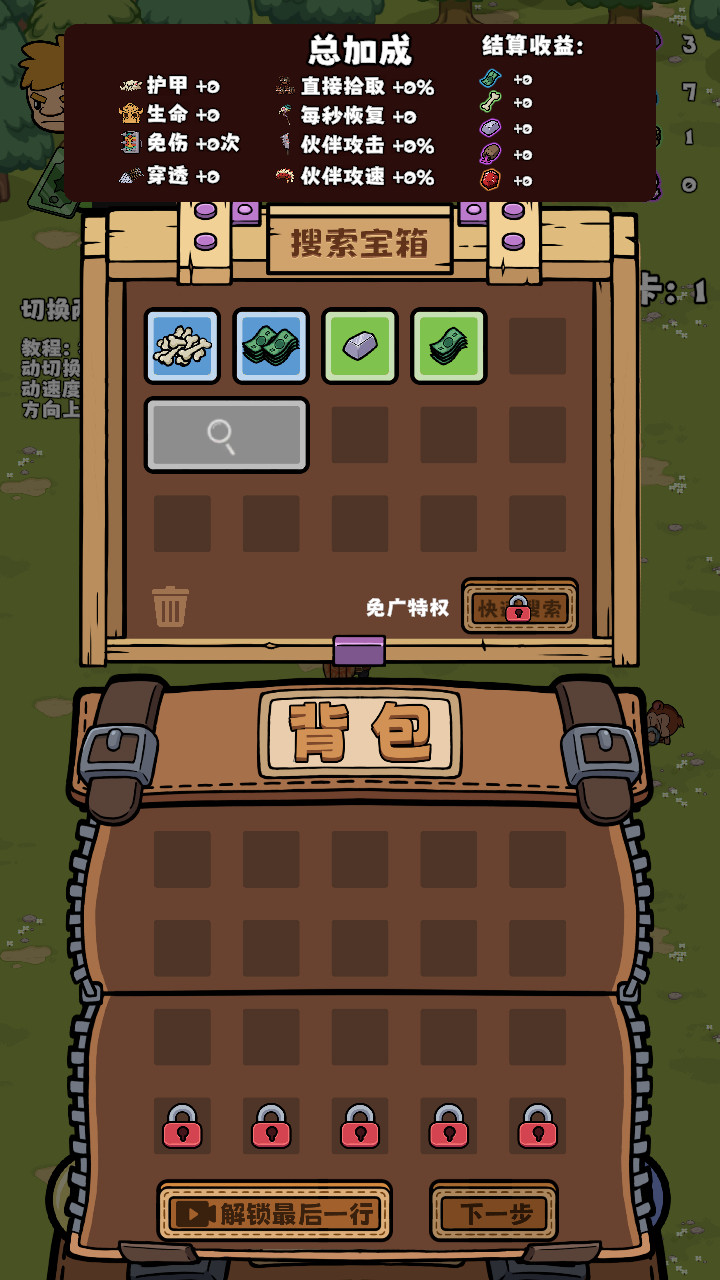
Task: Select the green cash item
Action: pyautogui.click(x=449, y=346)
